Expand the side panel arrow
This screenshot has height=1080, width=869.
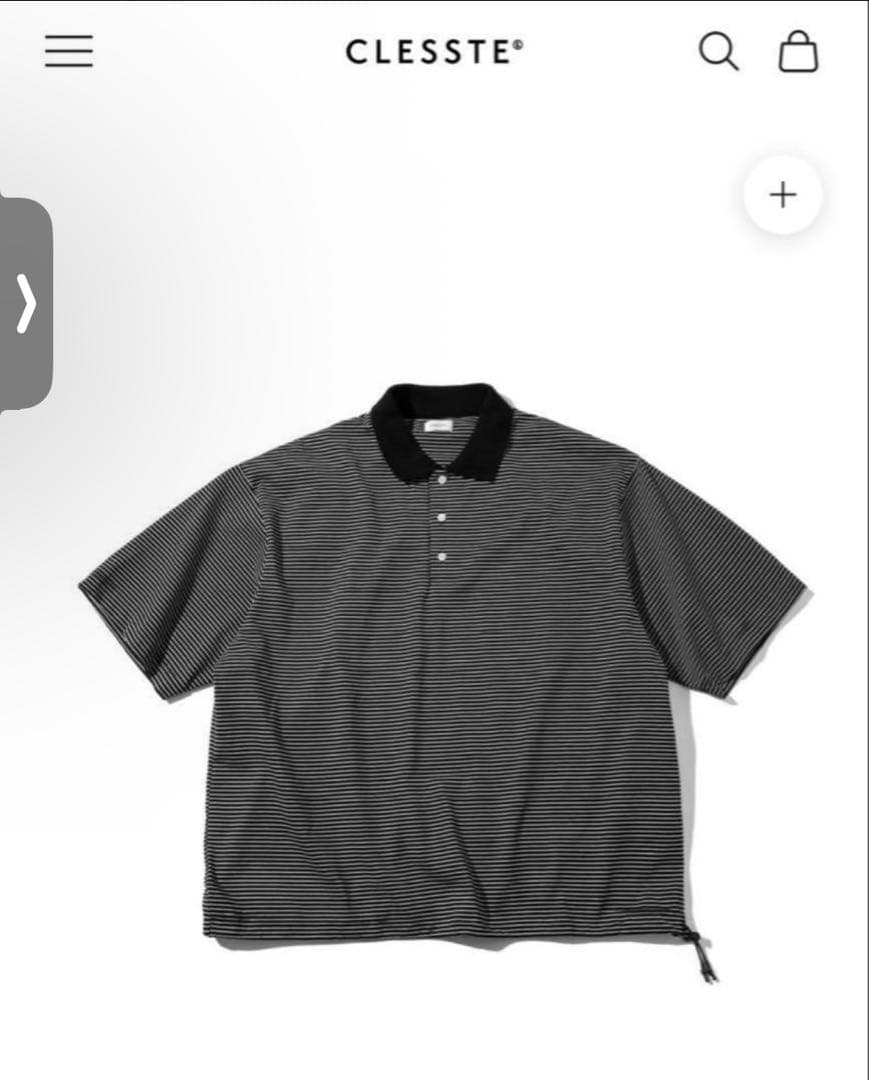click(x=26, y=303)
